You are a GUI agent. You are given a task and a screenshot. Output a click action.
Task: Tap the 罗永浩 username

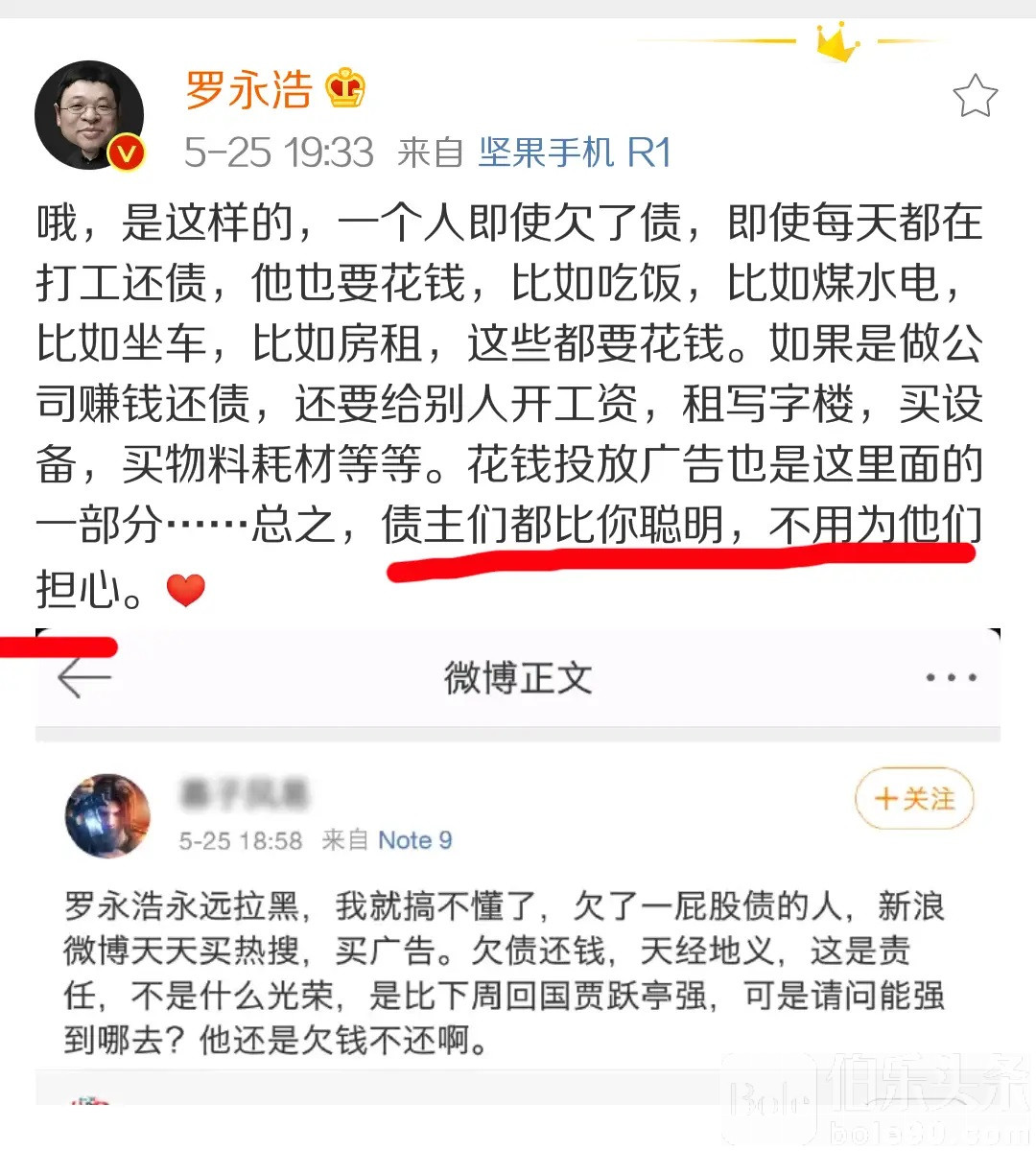249,91
